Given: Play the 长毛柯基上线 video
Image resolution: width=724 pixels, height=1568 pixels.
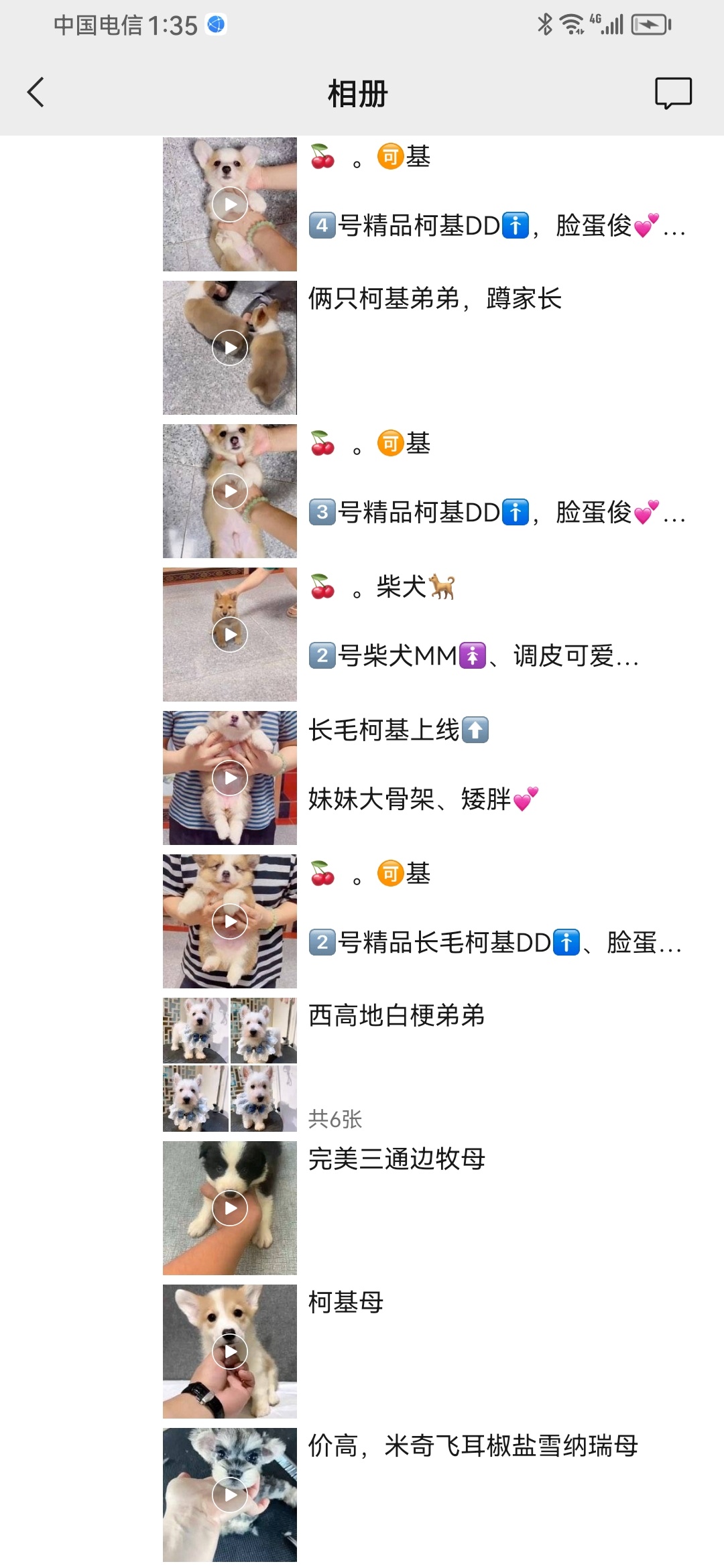Looking at the screenshot, I should (230, 778).
